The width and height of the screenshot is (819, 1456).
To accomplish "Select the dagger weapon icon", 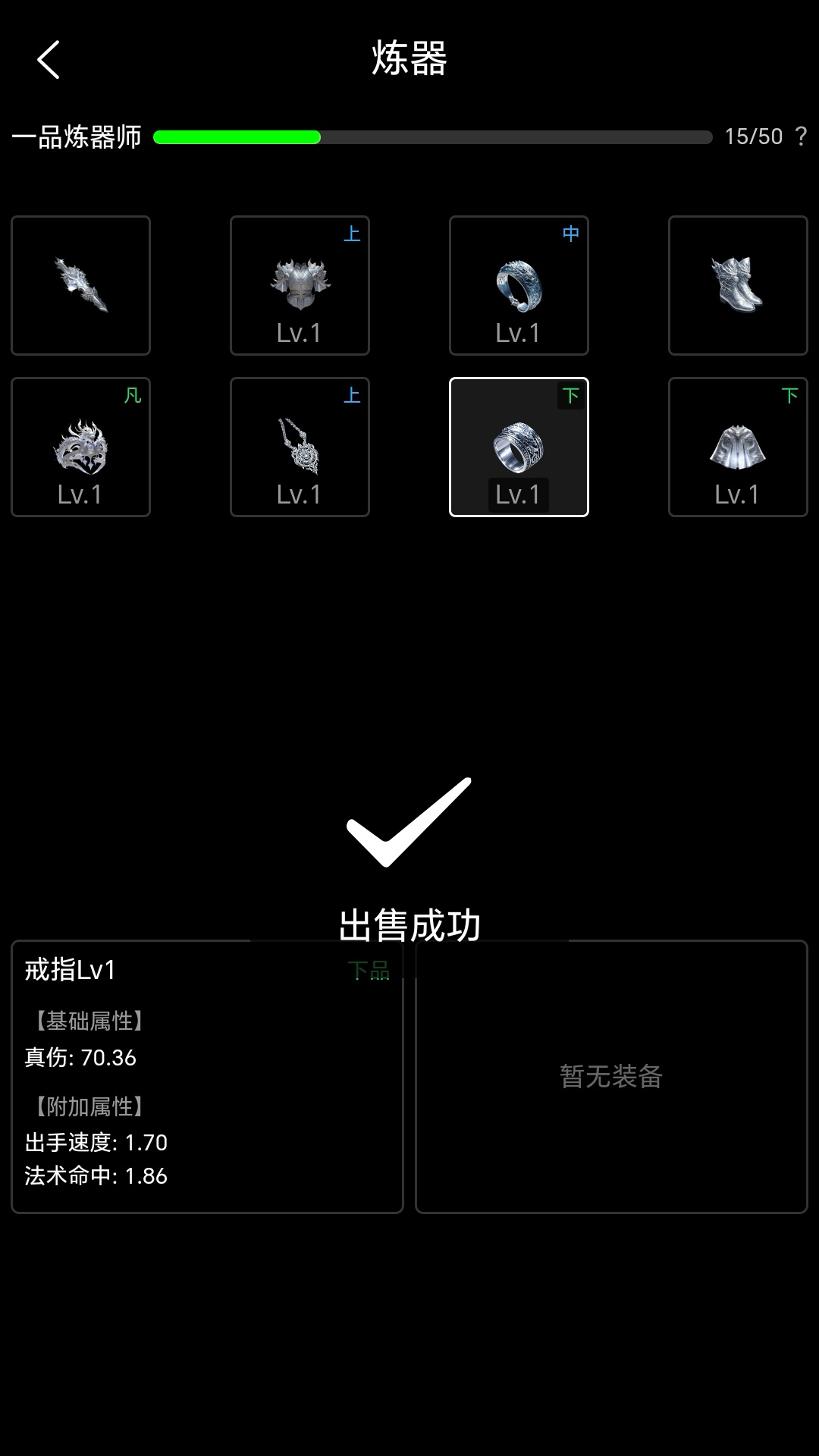I will [x=80, y=285].
